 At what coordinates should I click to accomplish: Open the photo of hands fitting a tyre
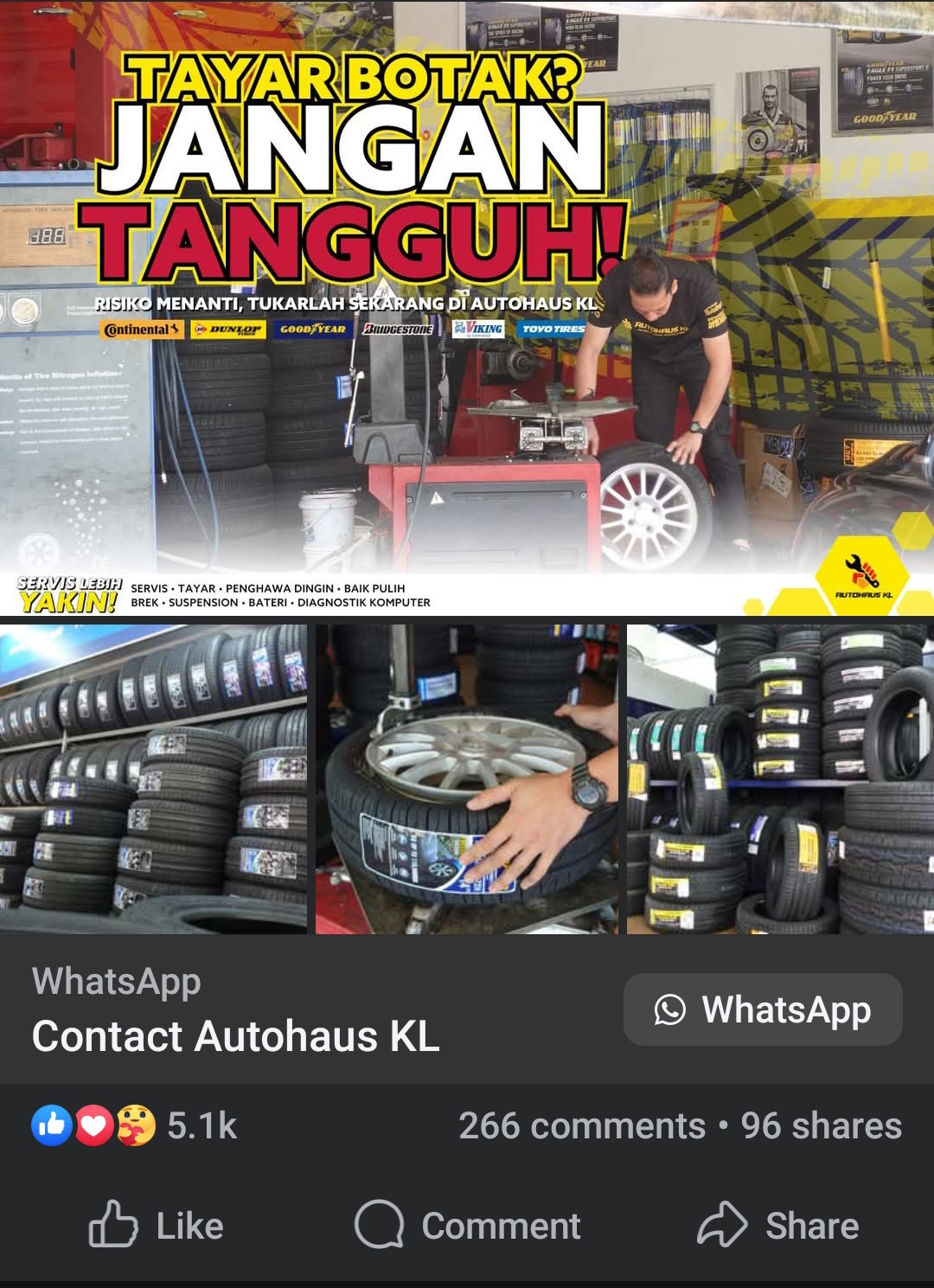(466, 779)
